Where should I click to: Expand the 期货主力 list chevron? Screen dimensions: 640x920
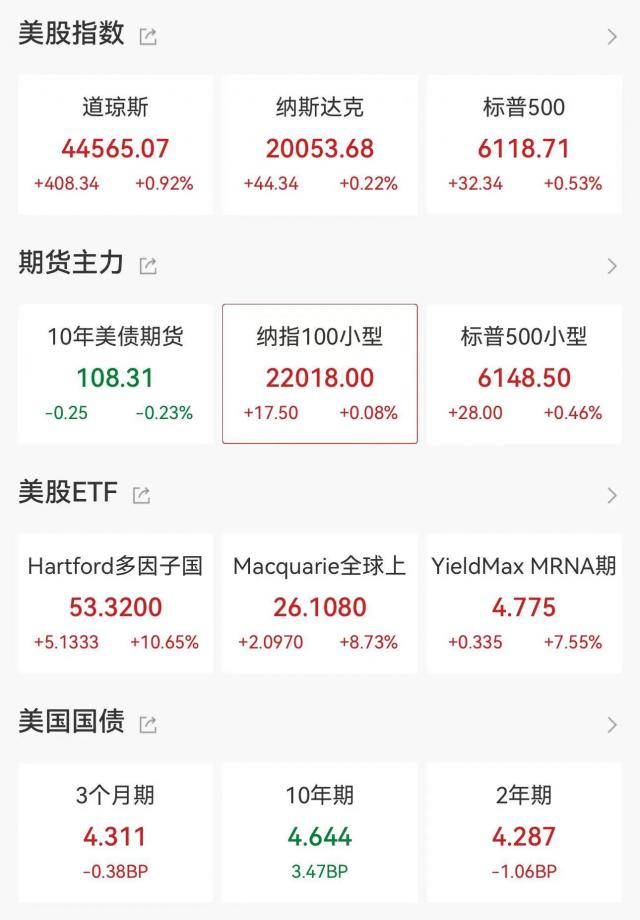[x=612, y=266]
